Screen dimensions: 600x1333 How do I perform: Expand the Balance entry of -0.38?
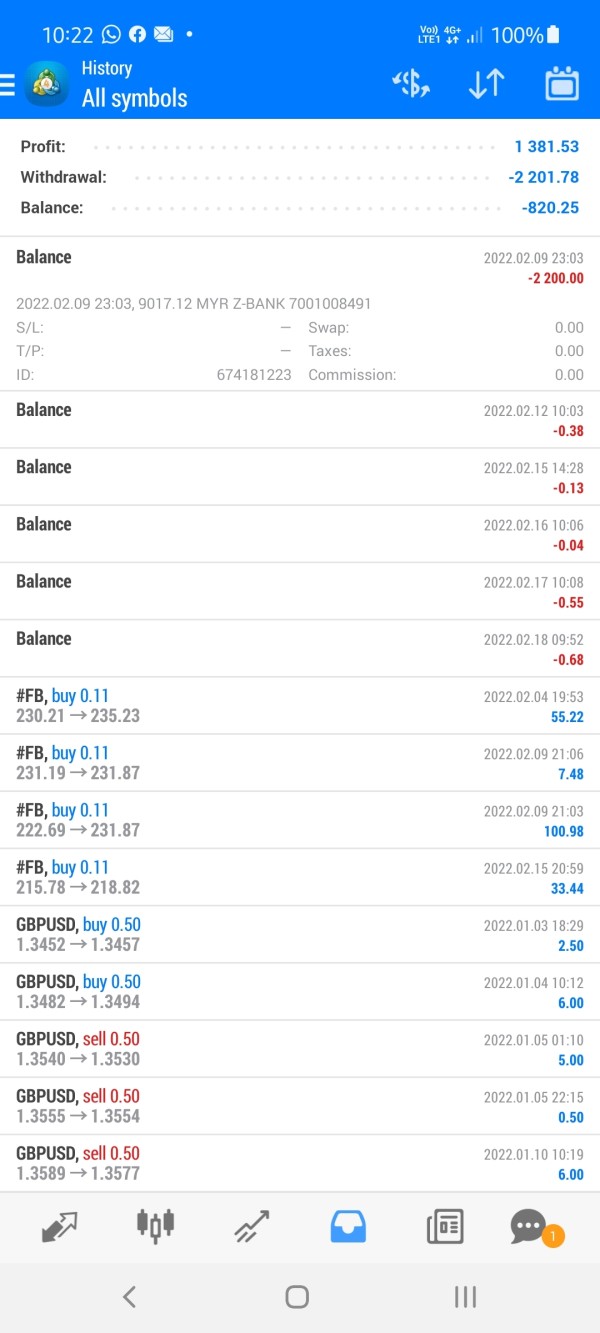tap(300, 420)
